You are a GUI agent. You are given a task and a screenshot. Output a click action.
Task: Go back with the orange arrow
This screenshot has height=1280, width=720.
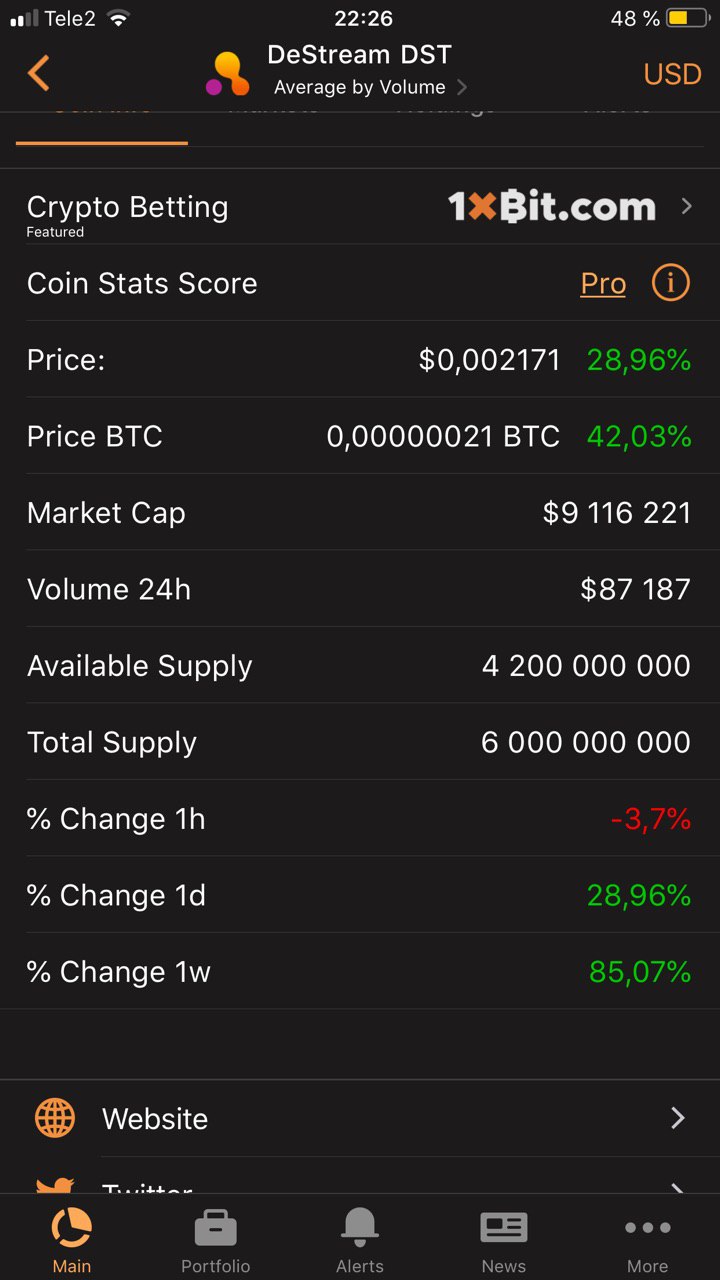tap(38, 74)
